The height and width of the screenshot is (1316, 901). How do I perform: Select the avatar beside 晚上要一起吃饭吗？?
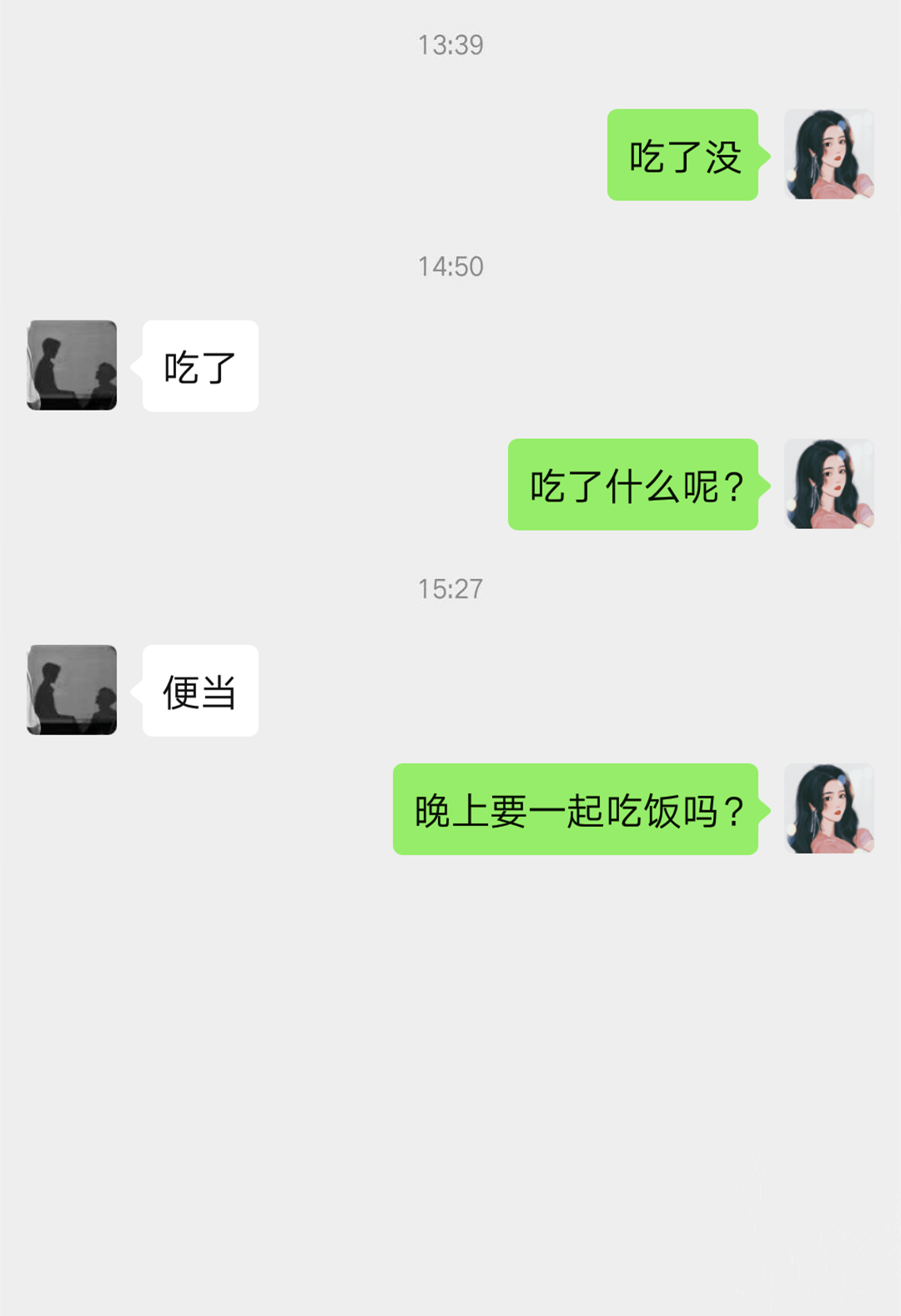(828, 809)
